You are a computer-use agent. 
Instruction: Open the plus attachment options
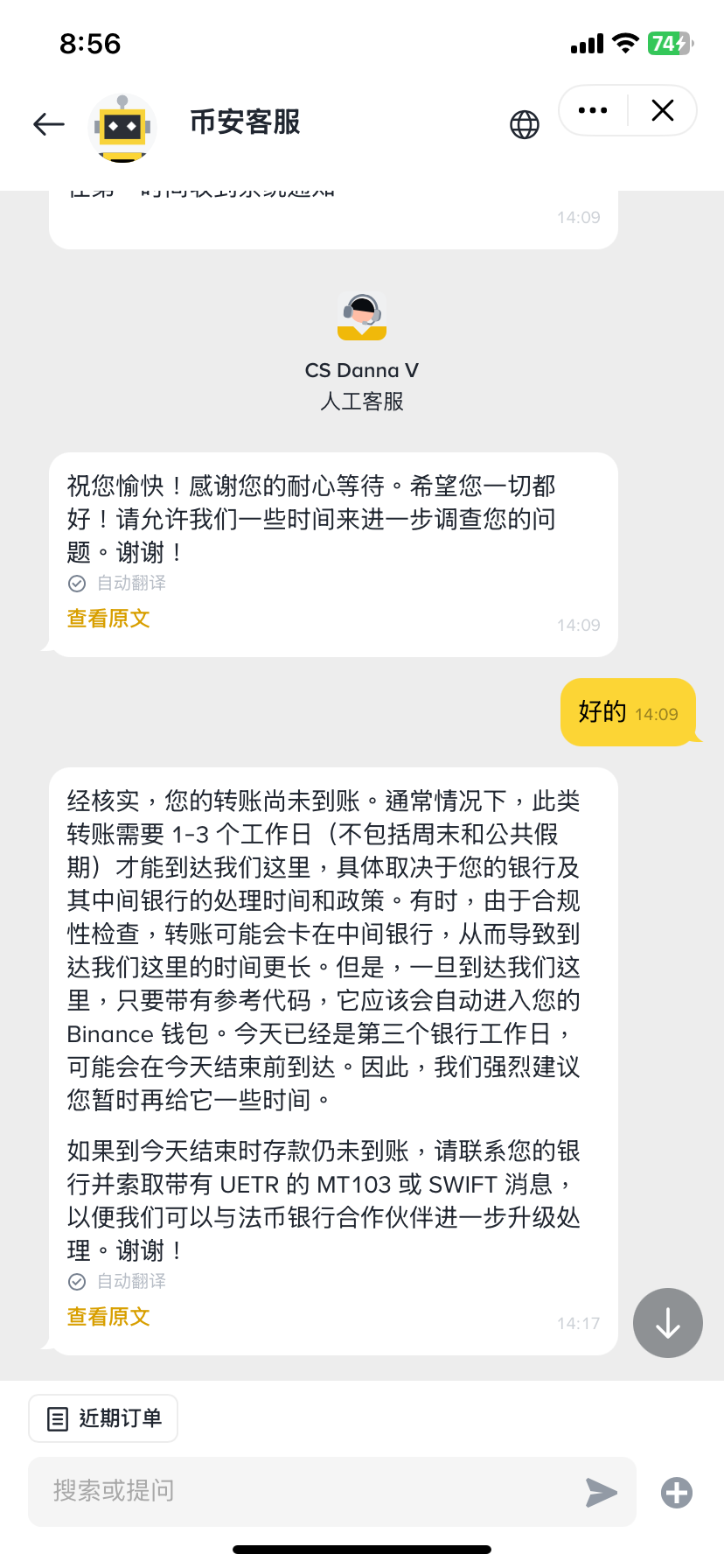(677, 1492)
